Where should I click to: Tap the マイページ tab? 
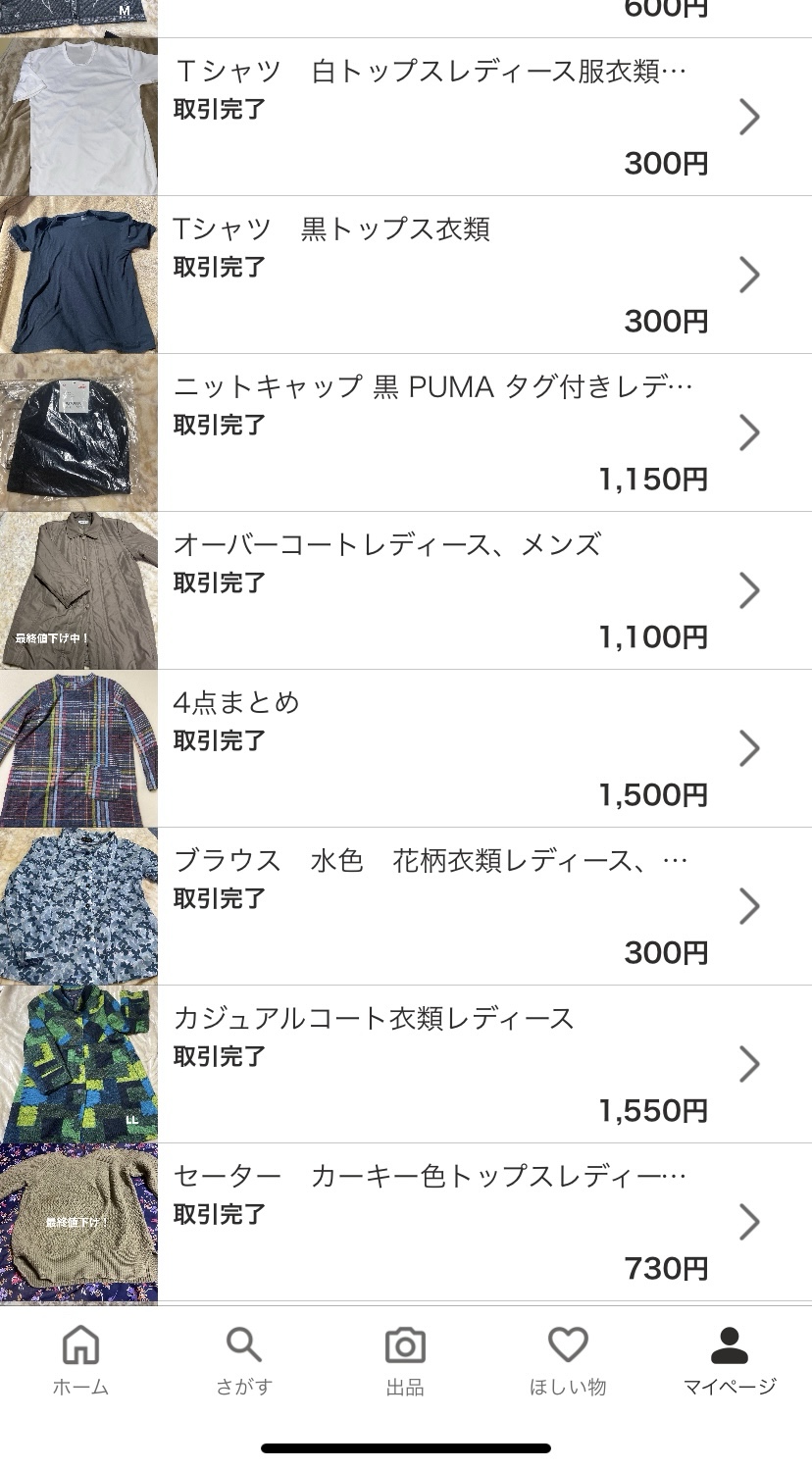pos(730,1359)
